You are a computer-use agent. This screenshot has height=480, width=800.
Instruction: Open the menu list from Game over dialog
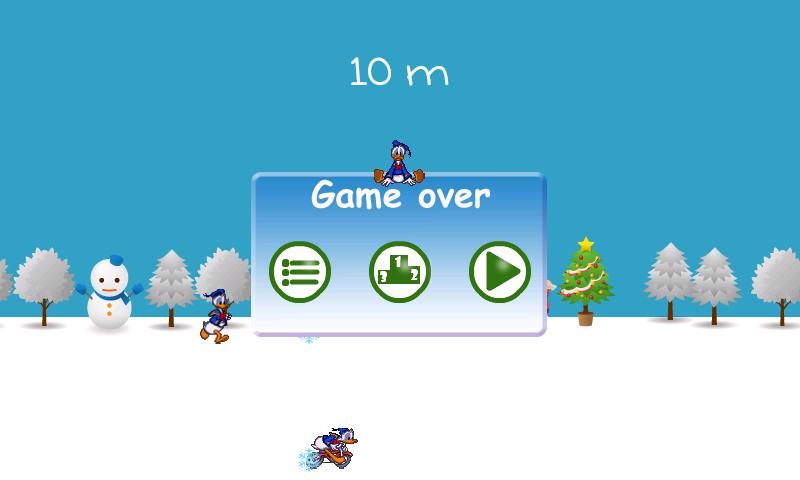300,271
